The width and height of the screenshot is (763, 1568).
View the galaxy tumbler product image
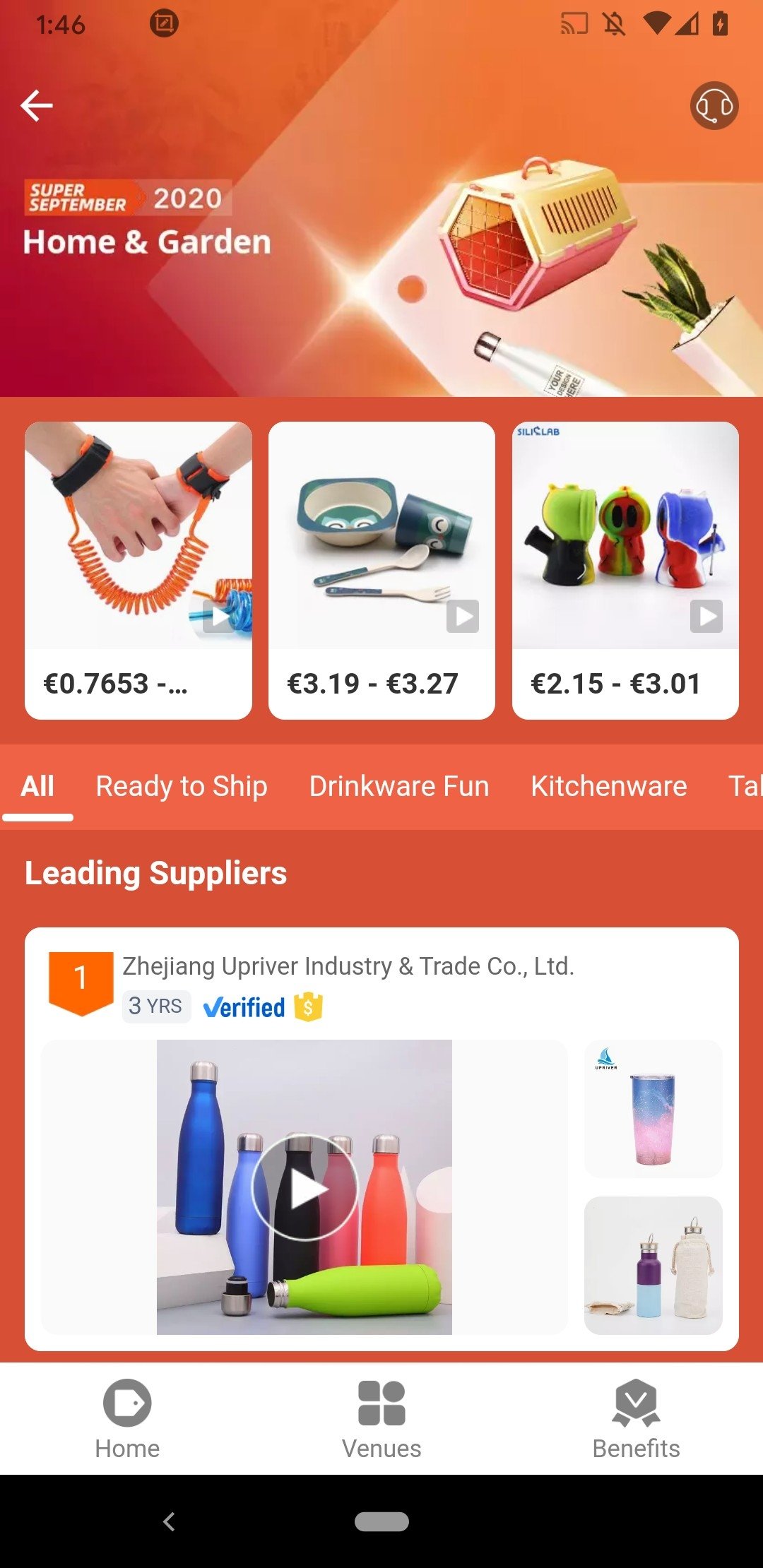tap(653, 1108)
